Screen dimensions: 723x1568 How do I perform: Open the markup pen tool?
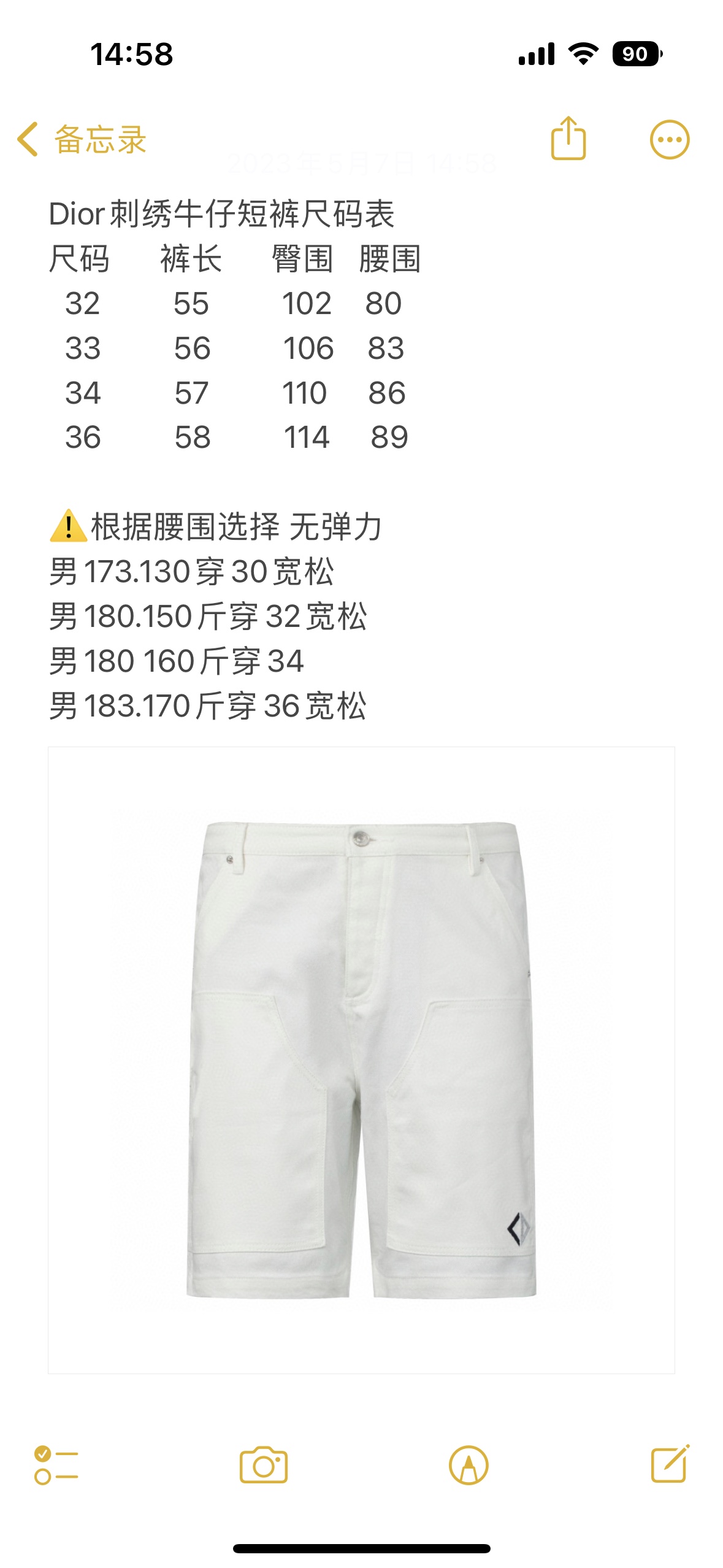coord(469,1465)
